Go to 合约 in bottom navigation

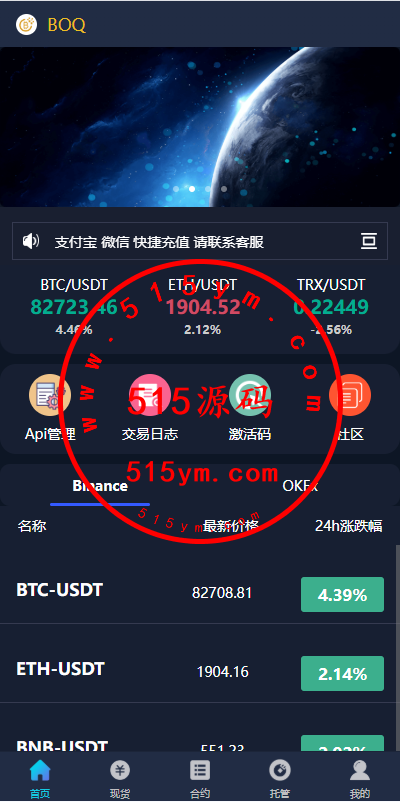(200, 778)
